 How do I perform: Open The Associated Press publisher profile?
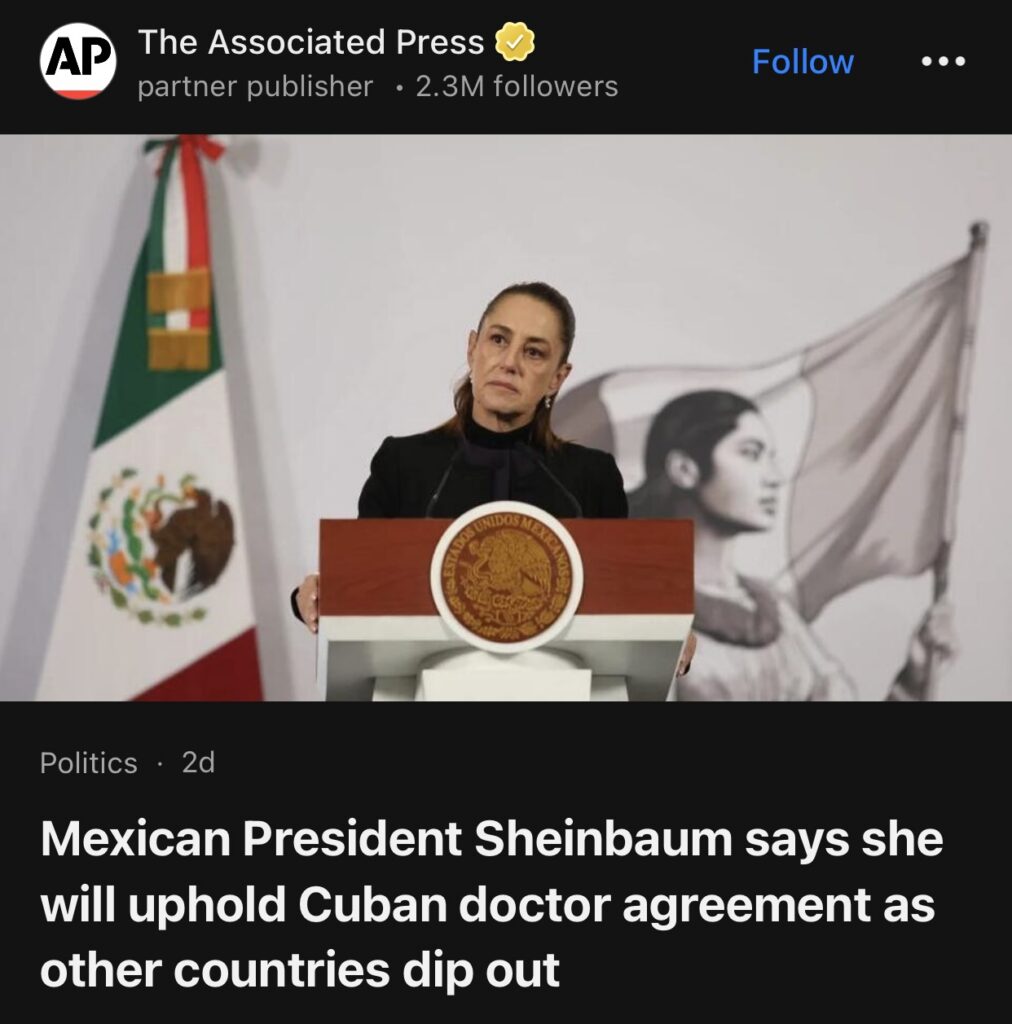(x=310, y=43)
